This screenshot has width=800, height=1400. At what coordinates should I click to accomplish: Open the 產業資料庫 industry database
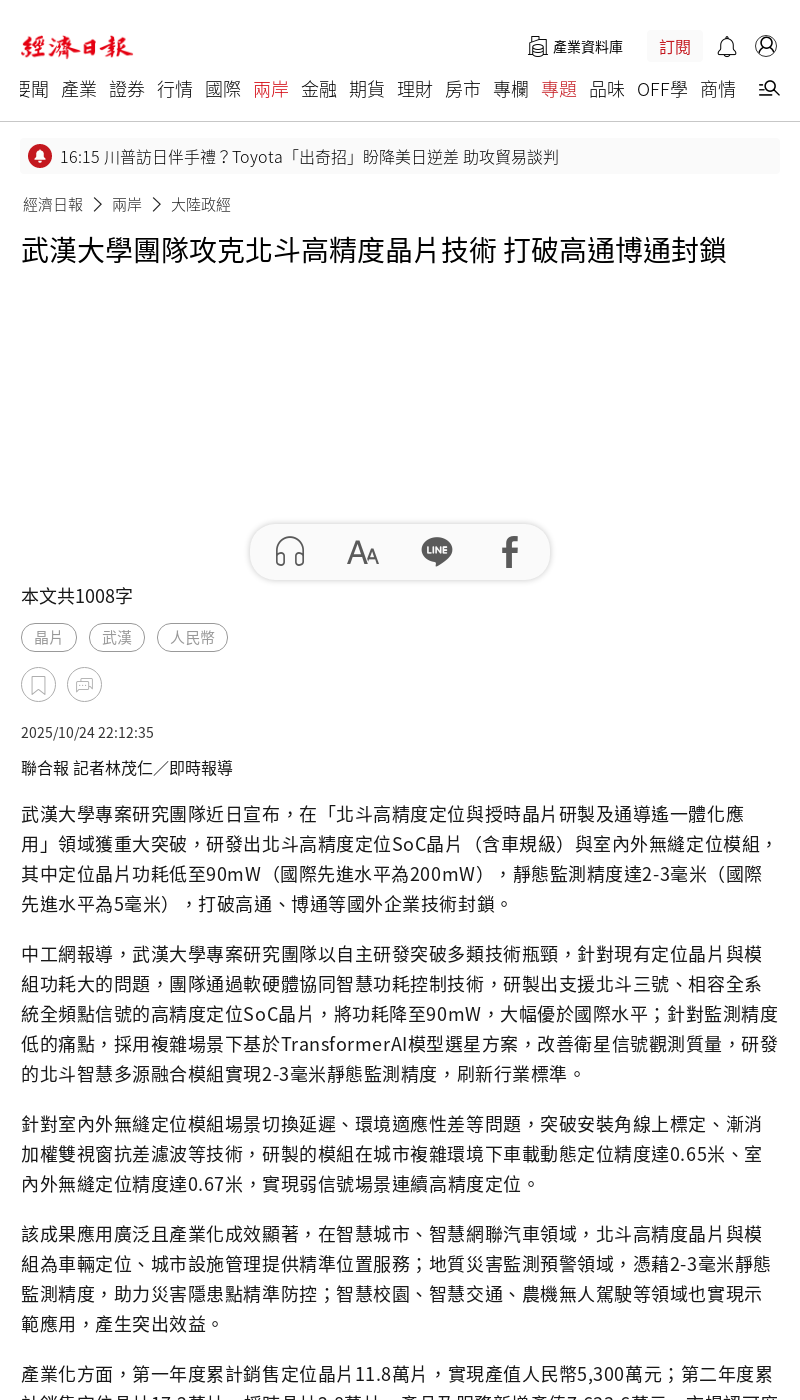(x=576, y=47)
